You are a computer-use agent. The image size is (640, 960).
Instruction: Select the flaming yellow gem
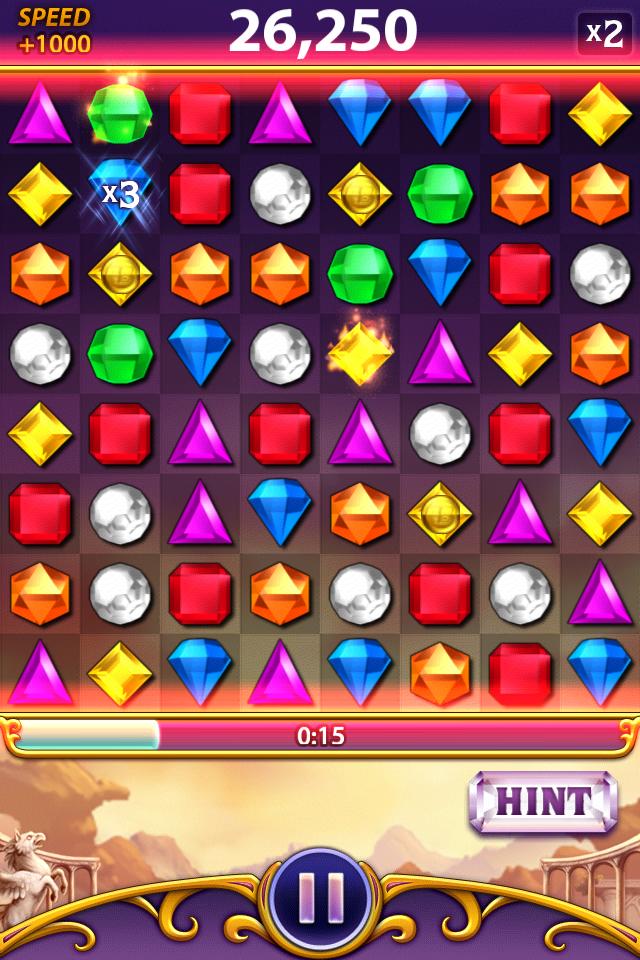359,353
